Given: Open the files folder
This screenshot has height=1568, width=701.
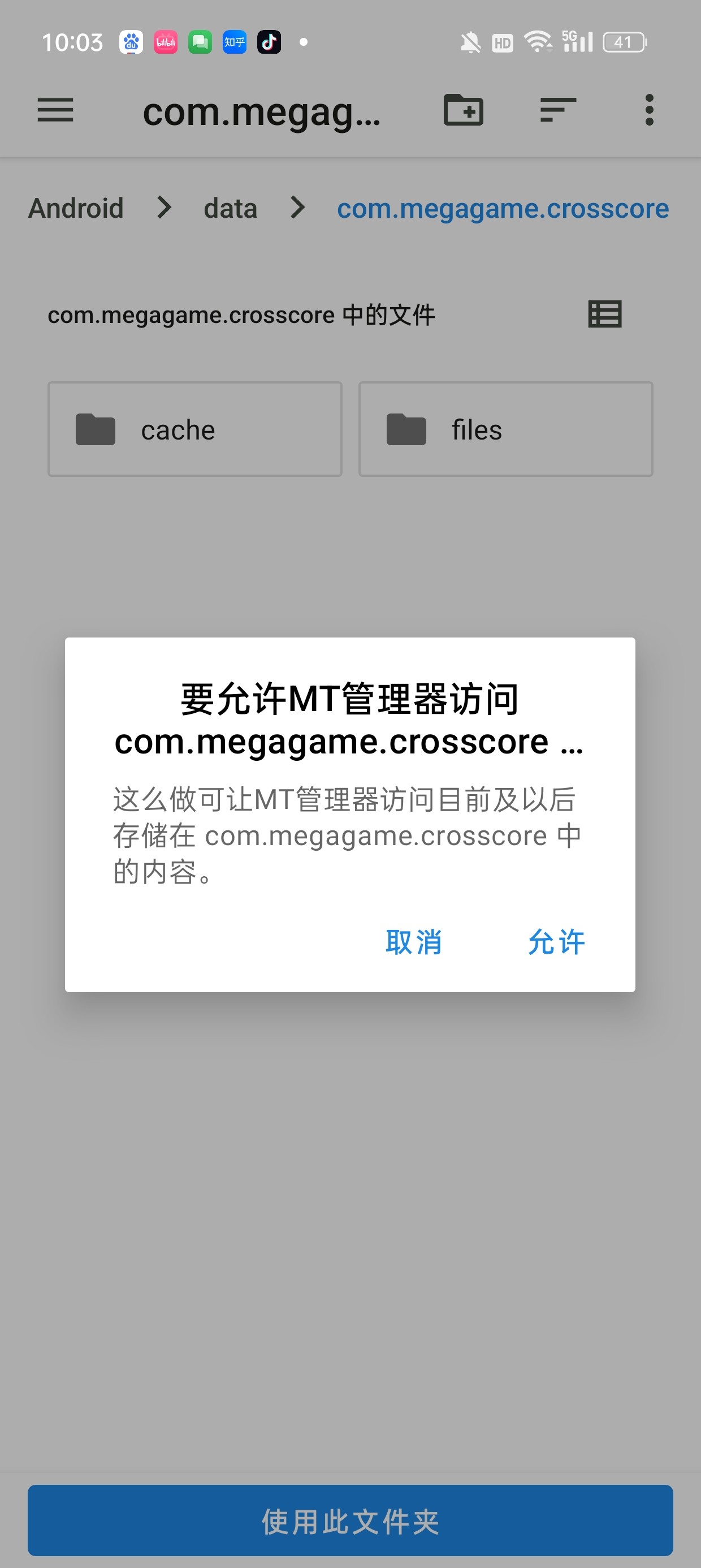Looking at the screenshot, I should point(505,429).
